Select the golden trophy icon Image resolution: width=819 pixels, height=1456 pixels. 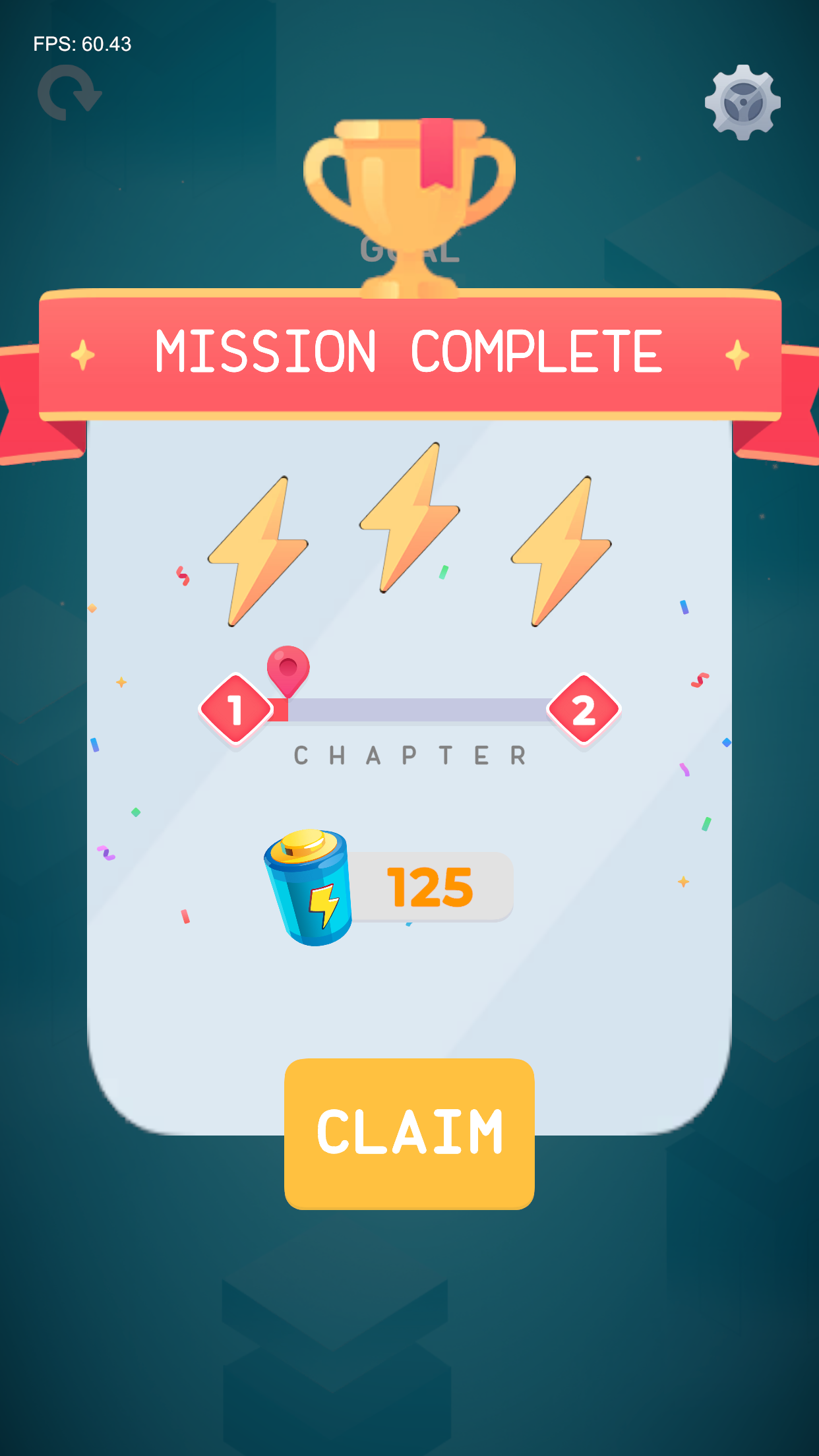(409, 198)
